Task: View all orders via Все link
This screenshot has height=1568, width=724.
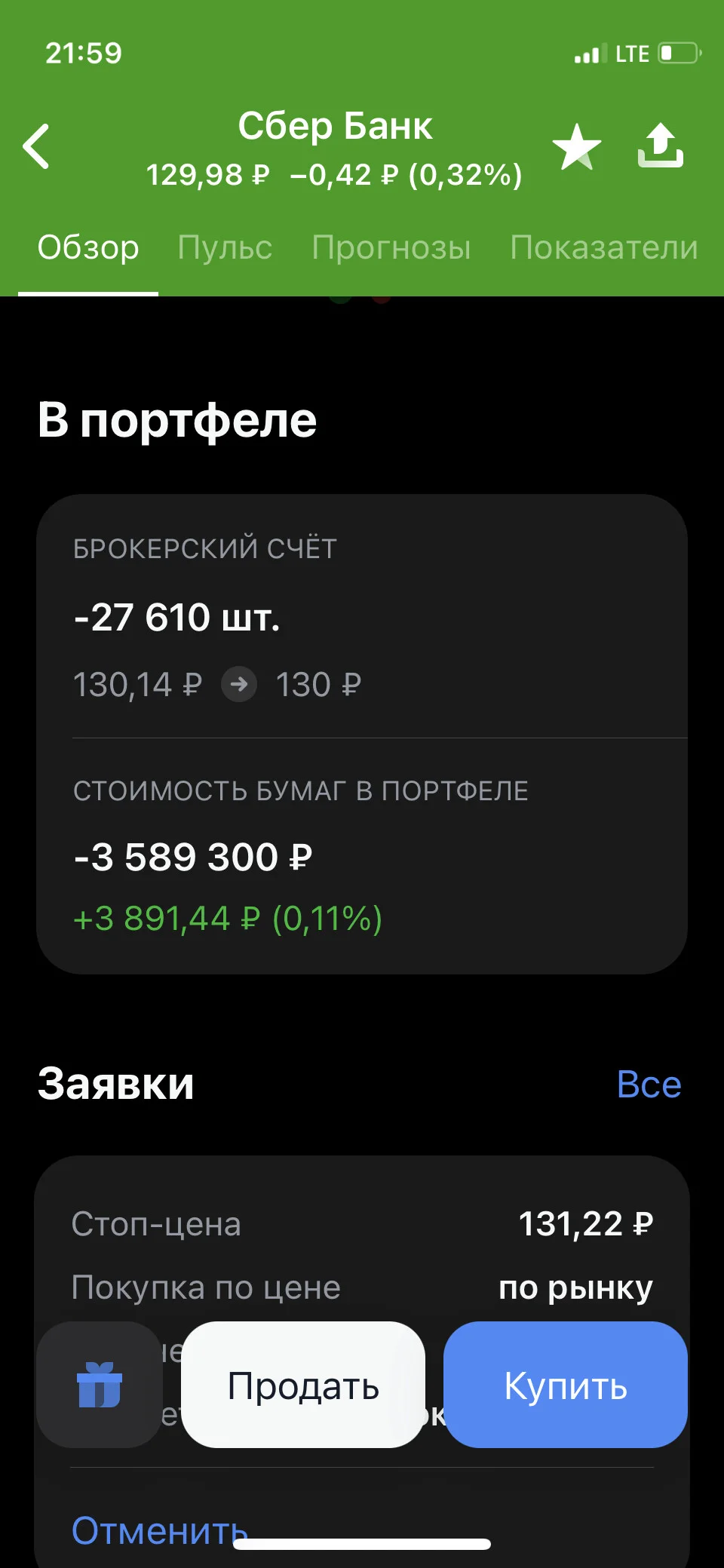Action: click(649, 1085)
